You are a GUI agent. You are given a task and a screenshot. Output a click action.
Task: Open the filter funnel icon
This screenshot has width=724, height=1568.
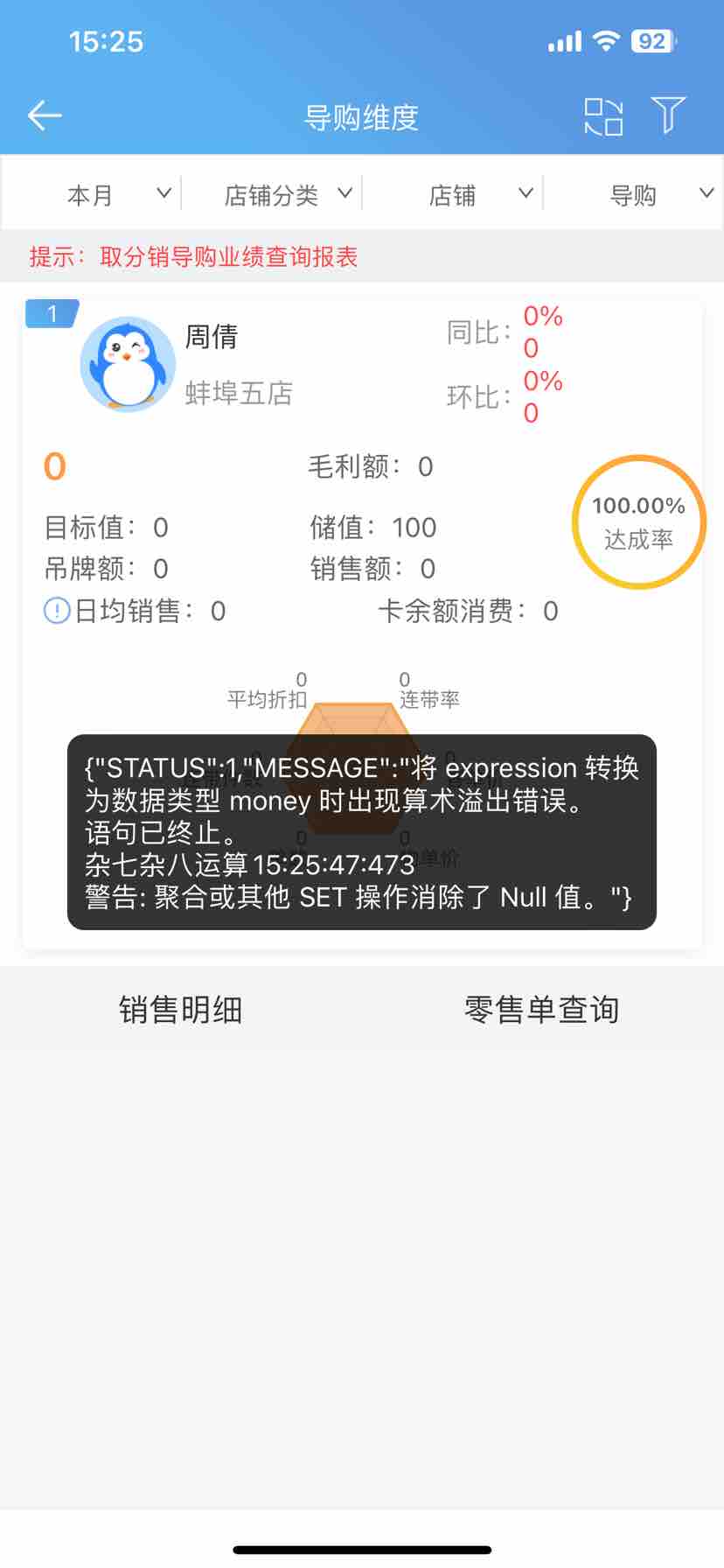(x=668, y=115)
